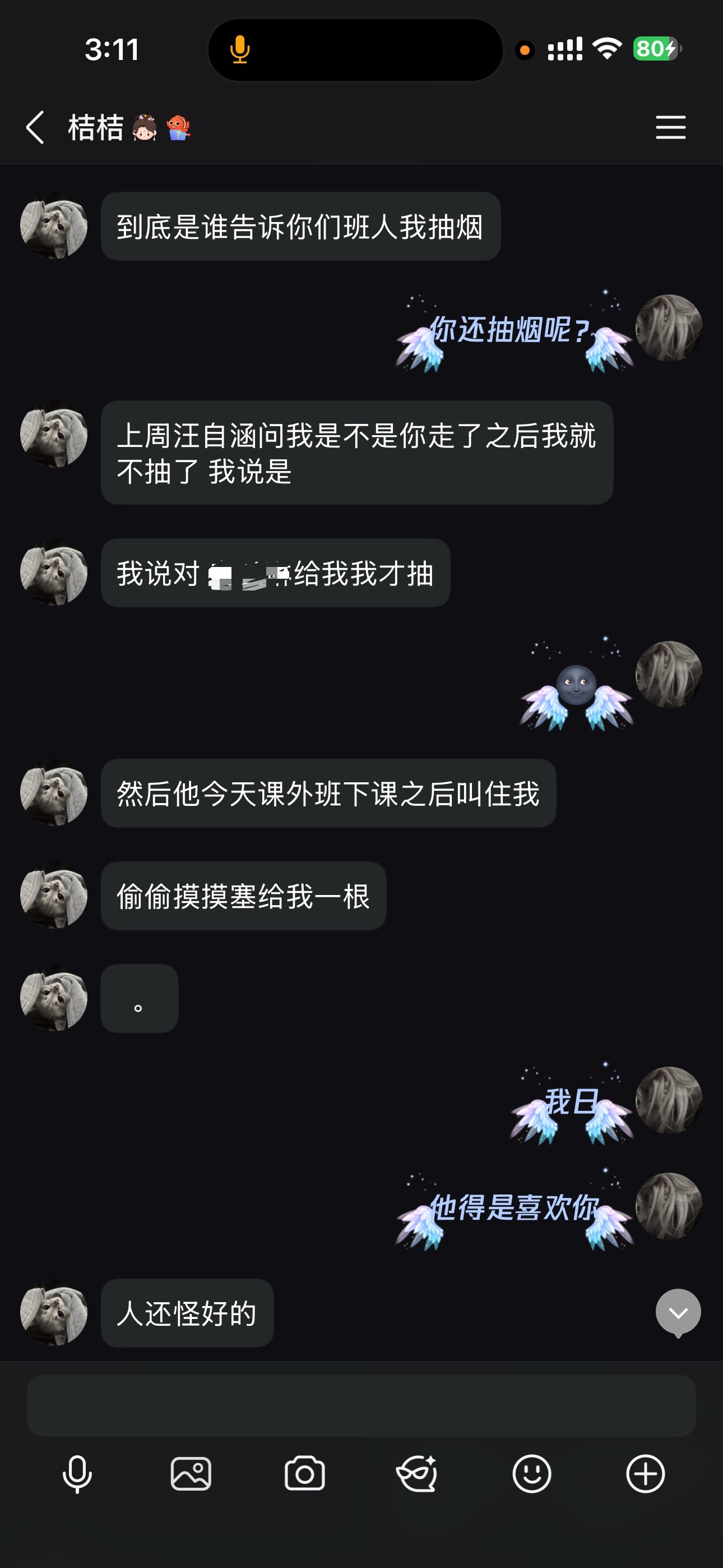Select the bubble reading 偷偷摸摸塞给我一根
Image resolution: width=723 pixels, height=1568 pixels.
(x=243, y=897)
